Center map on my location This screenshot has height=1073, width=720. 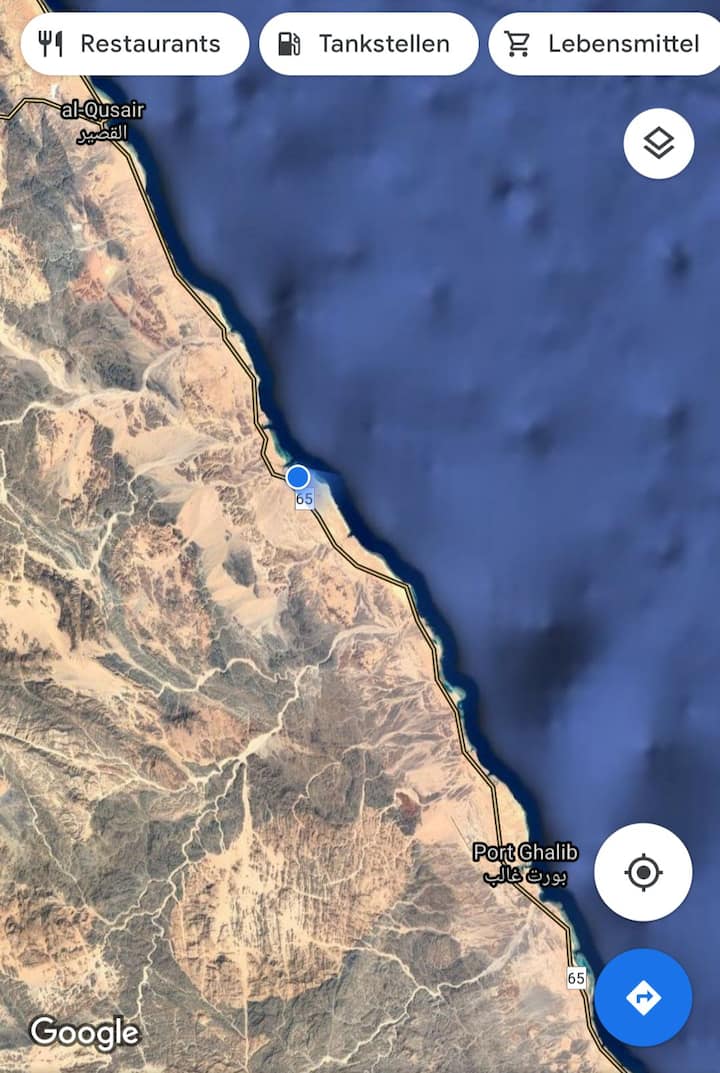click(643, 872)
